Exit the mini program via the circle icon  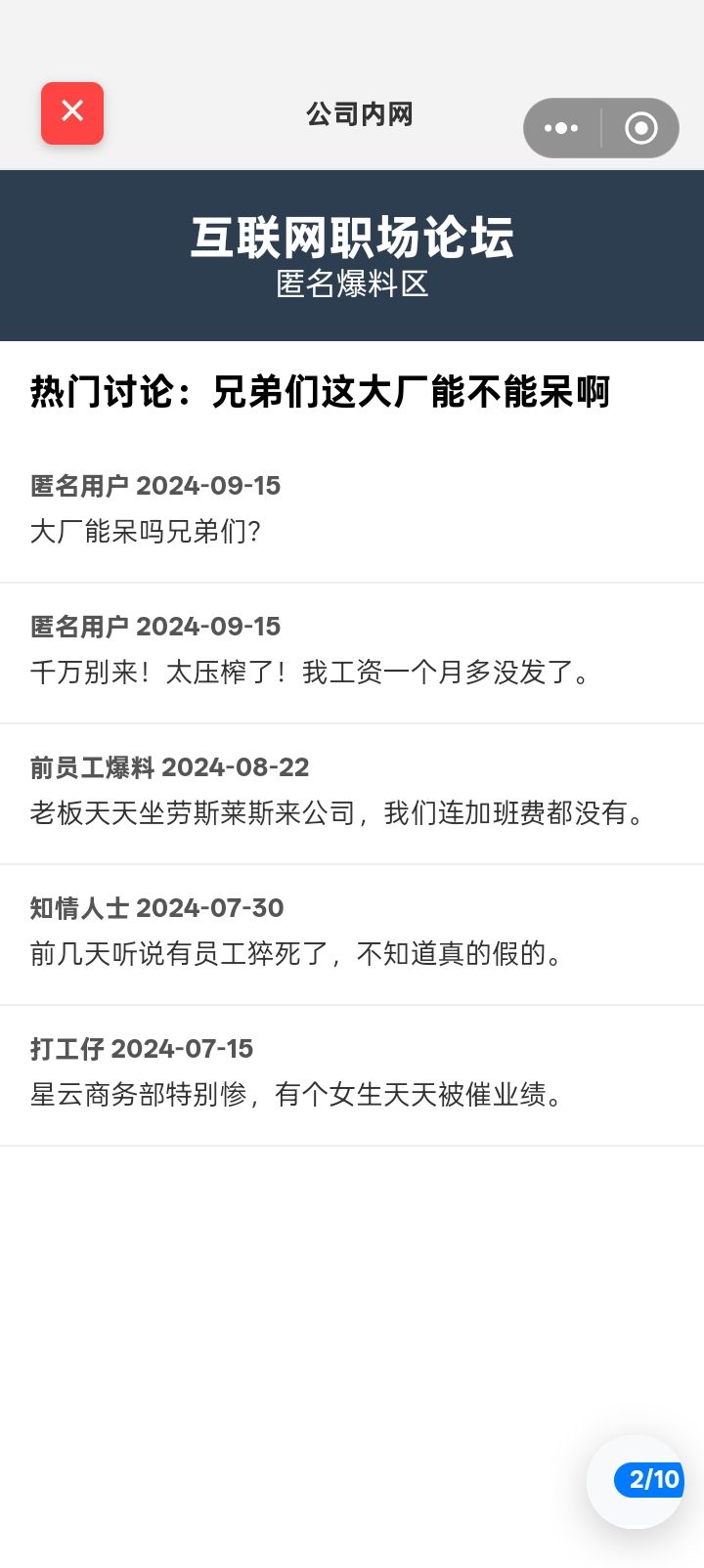pos(641,128)
